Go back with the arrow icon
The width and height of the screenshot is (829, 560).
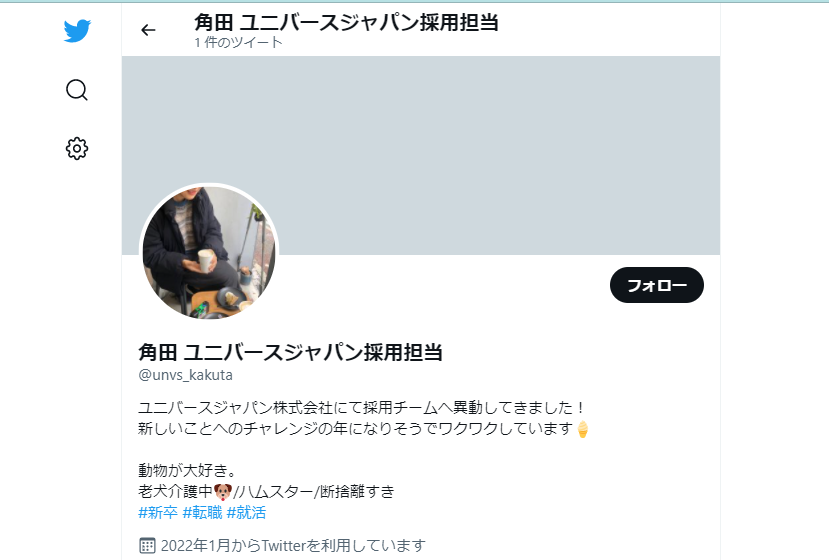tap(148, 30)
